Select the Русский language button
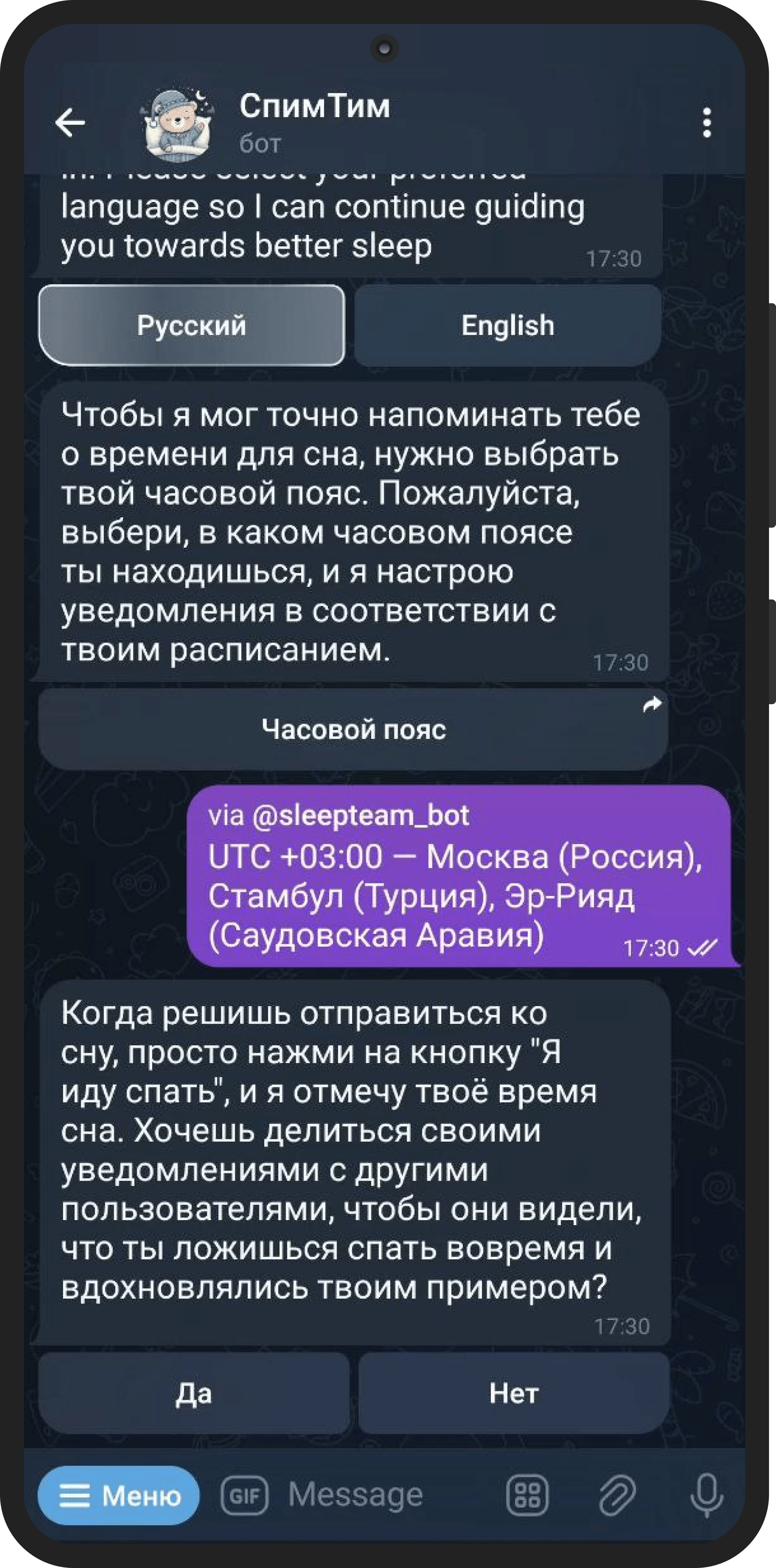The image size is (776, 1568). coord(192,325)
